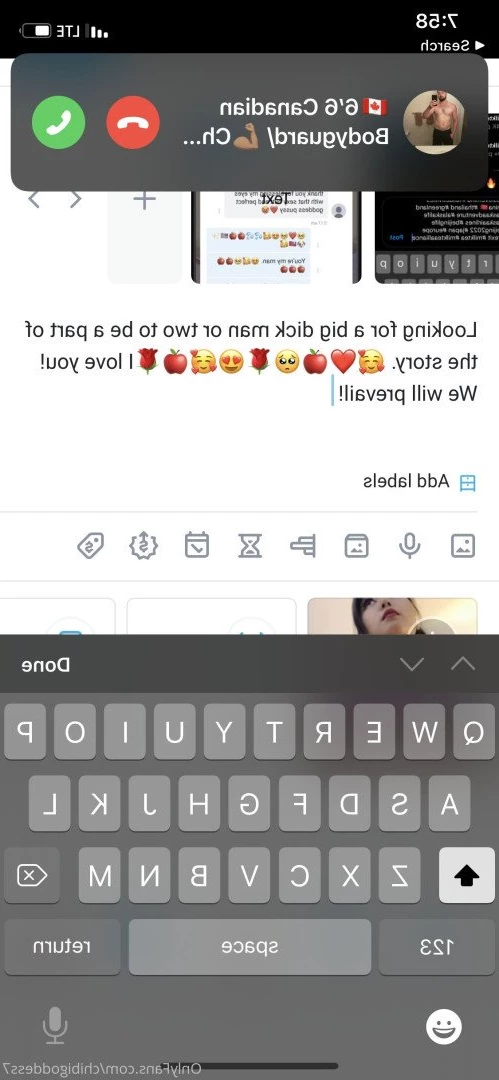Image resolution: width=499 pixels, height=1080 pixels.
Task: Start keyboard dictation with the microphone
Action: coord(55,1026)
